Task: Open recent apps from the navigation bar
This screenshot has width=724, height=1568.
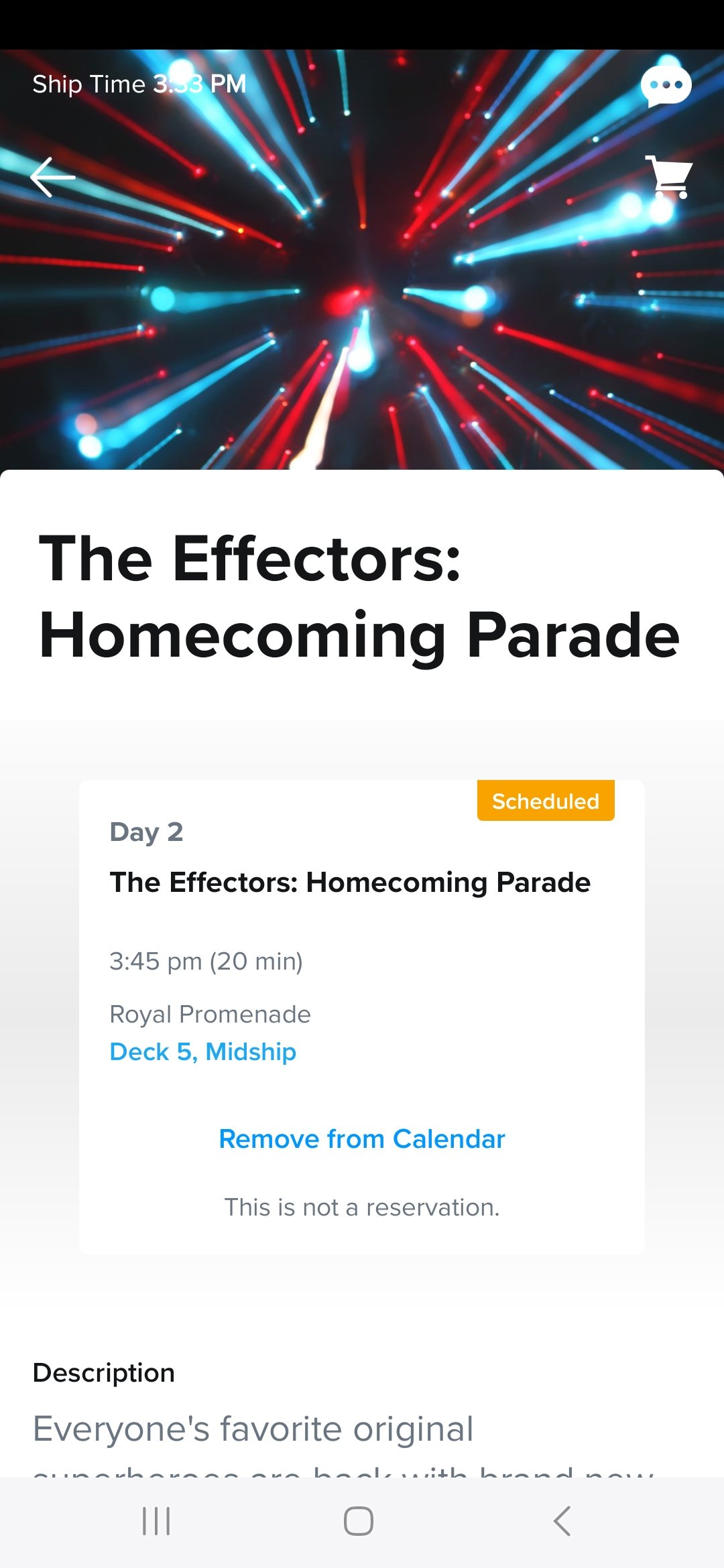Action: click(156, 1521)
